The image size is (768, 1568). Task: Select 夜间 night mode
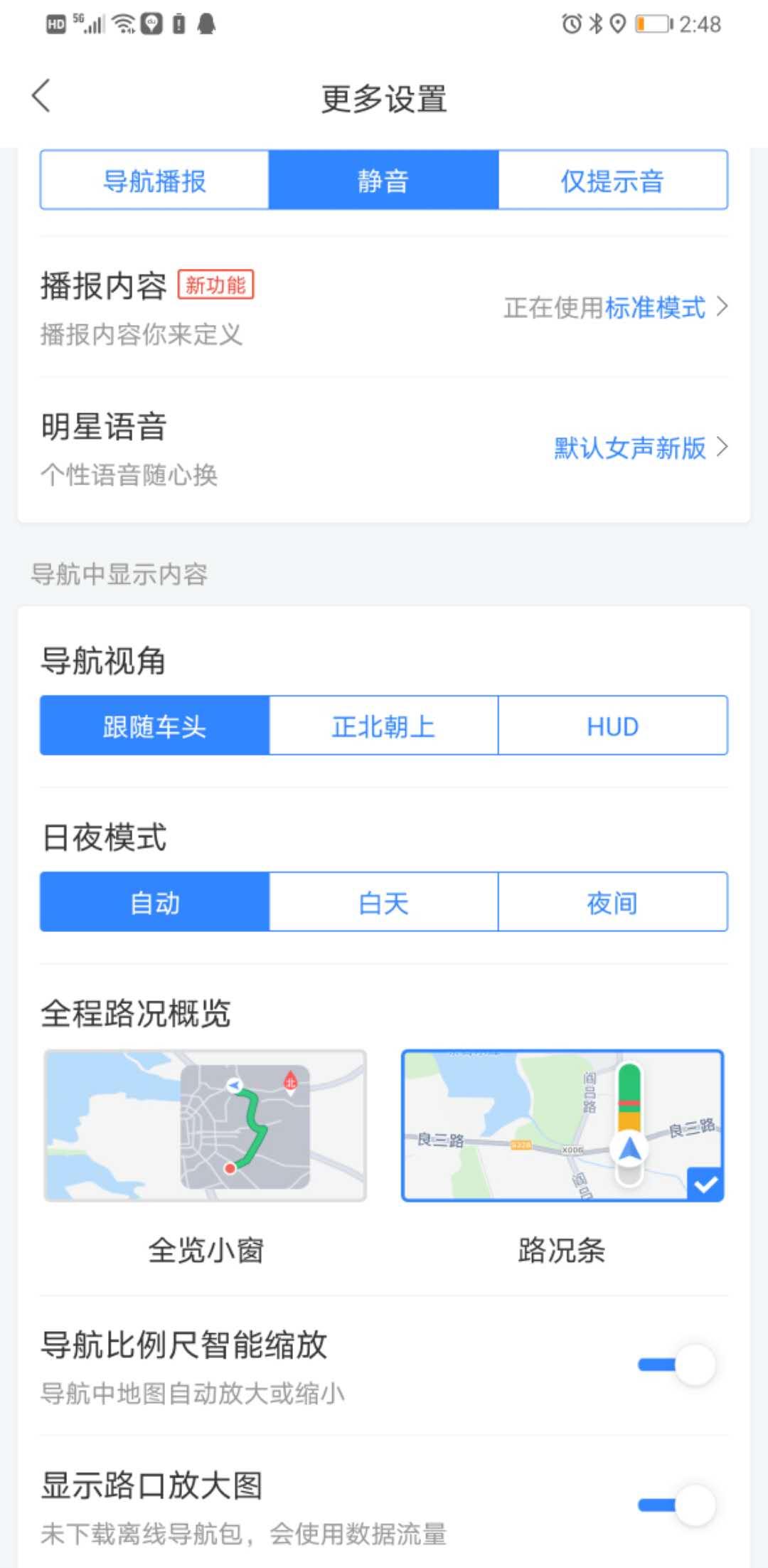[612, 901]
